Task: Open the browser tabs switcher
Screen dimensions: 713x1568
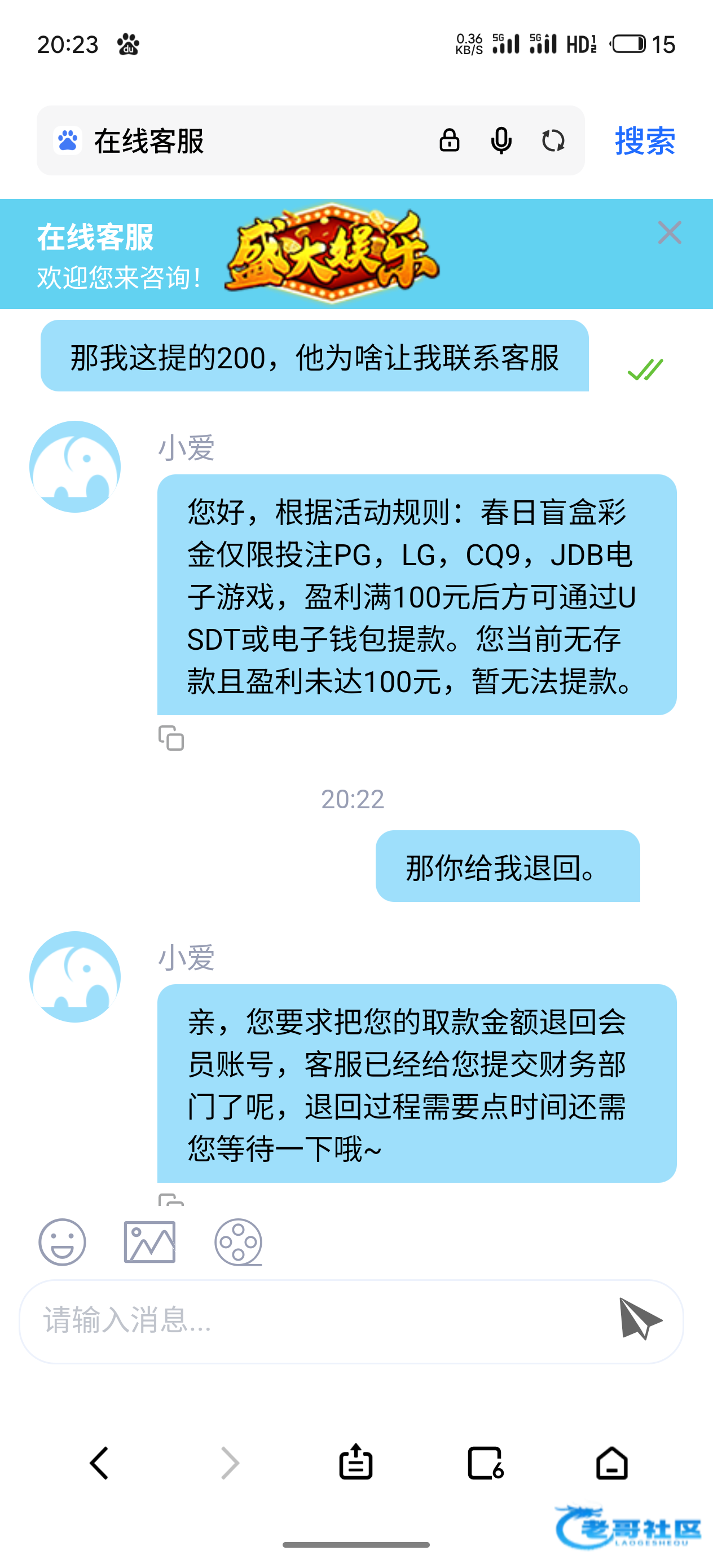Action: tap(485, 1463)
